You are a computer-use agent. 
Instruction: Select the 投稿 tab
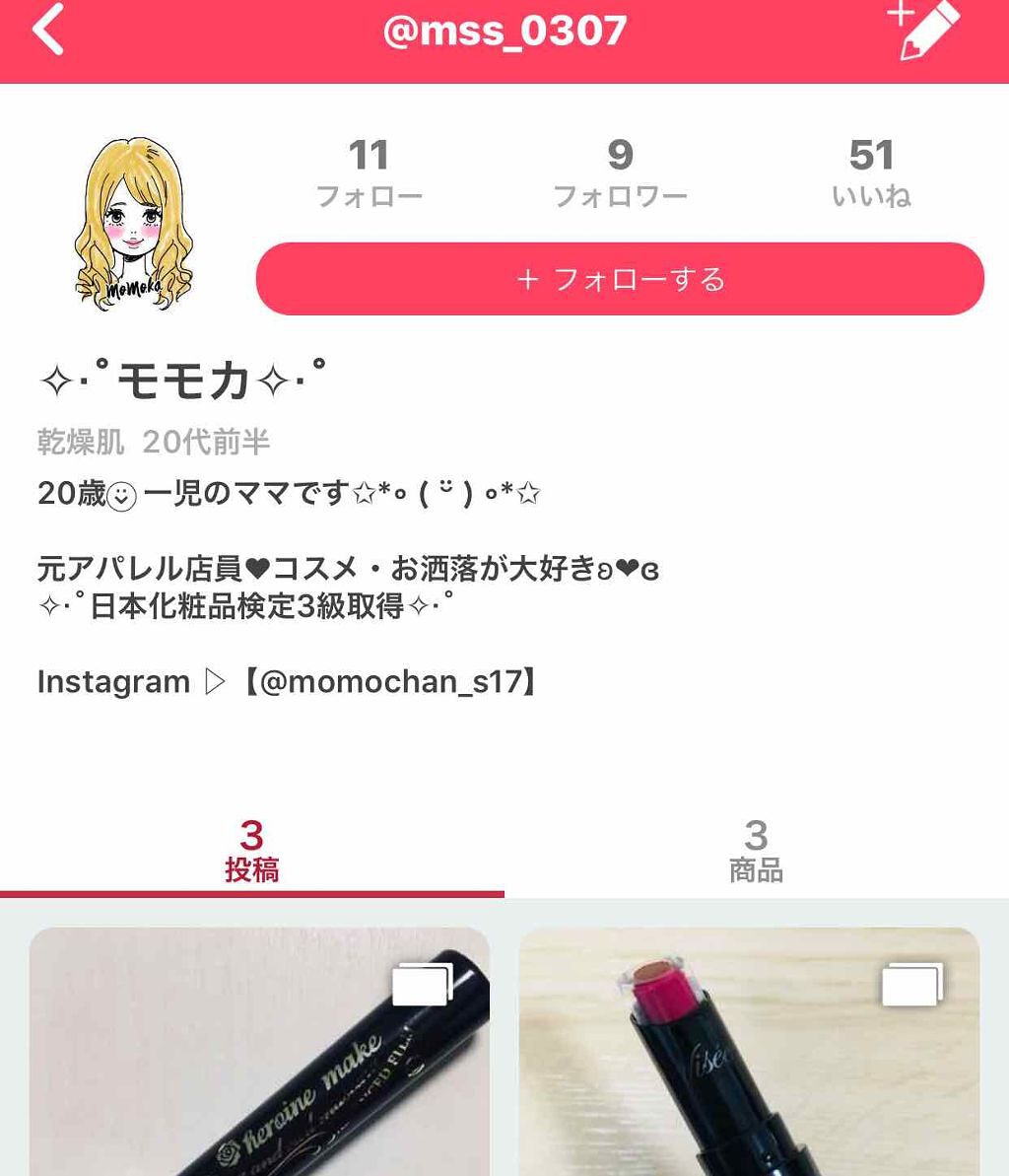coord(249,850)
